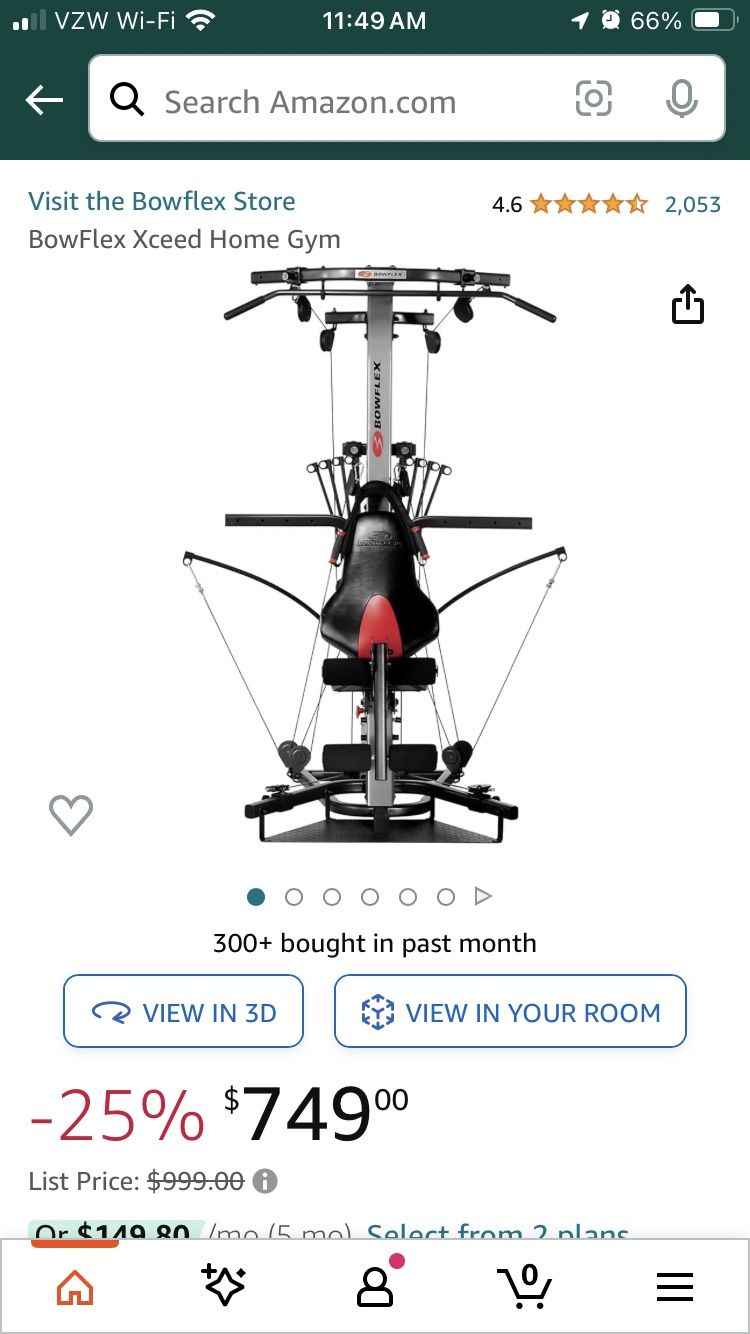
Task: Show info about the List Price
Action: pos(265,1181)
